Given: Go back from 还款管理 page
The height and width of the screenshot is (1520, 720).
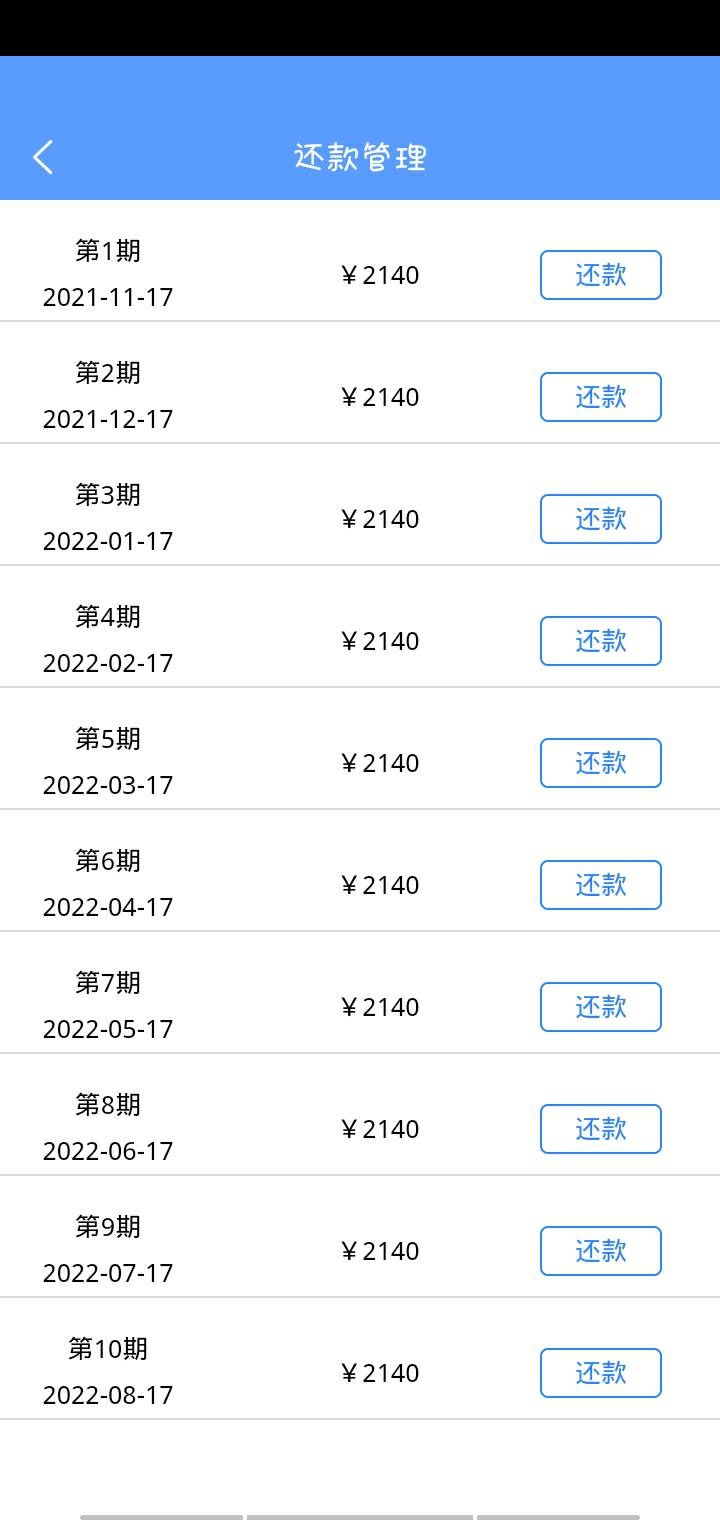Looking at the screenshot, I should pos(43,158).
